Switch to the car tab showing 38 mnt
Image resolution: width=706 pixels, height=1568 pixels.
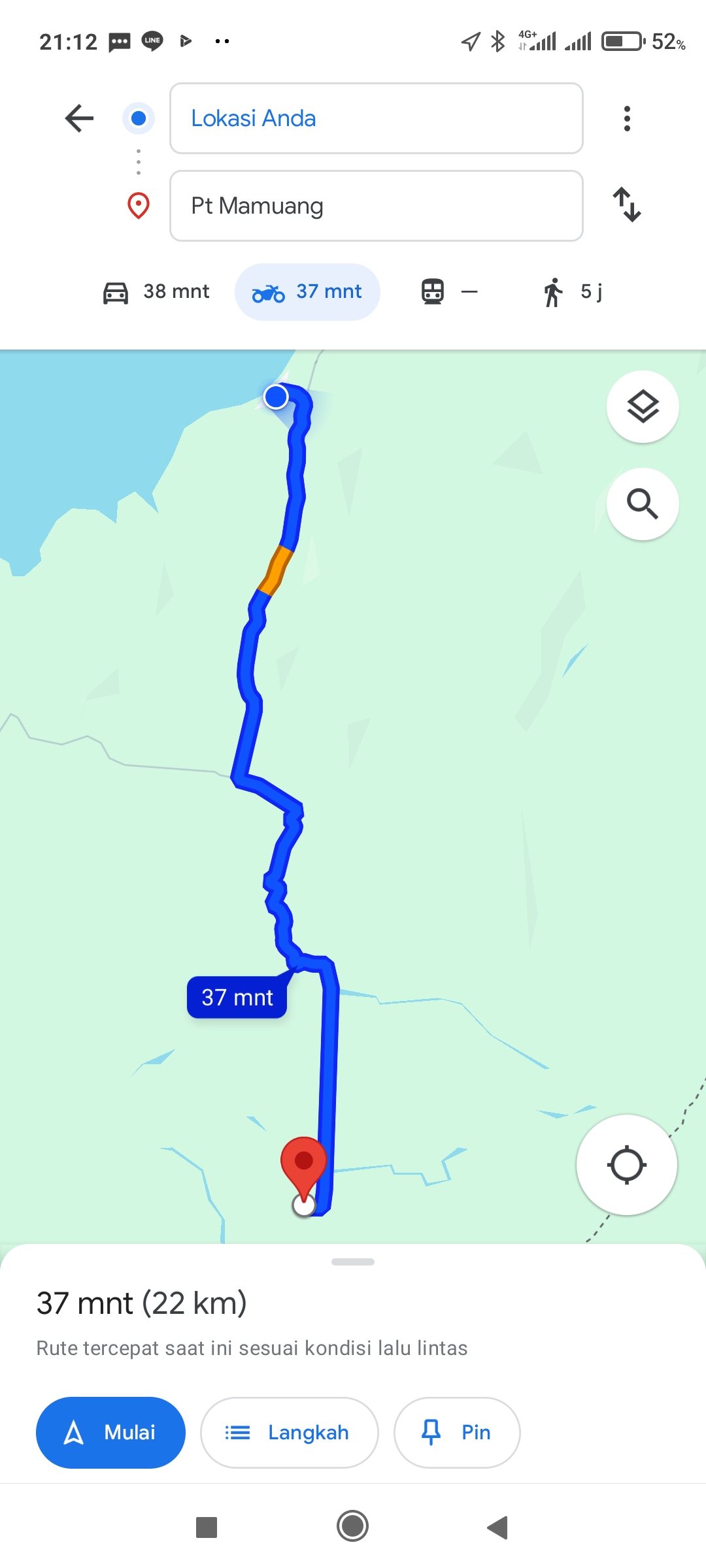click(x=156, y=291)
